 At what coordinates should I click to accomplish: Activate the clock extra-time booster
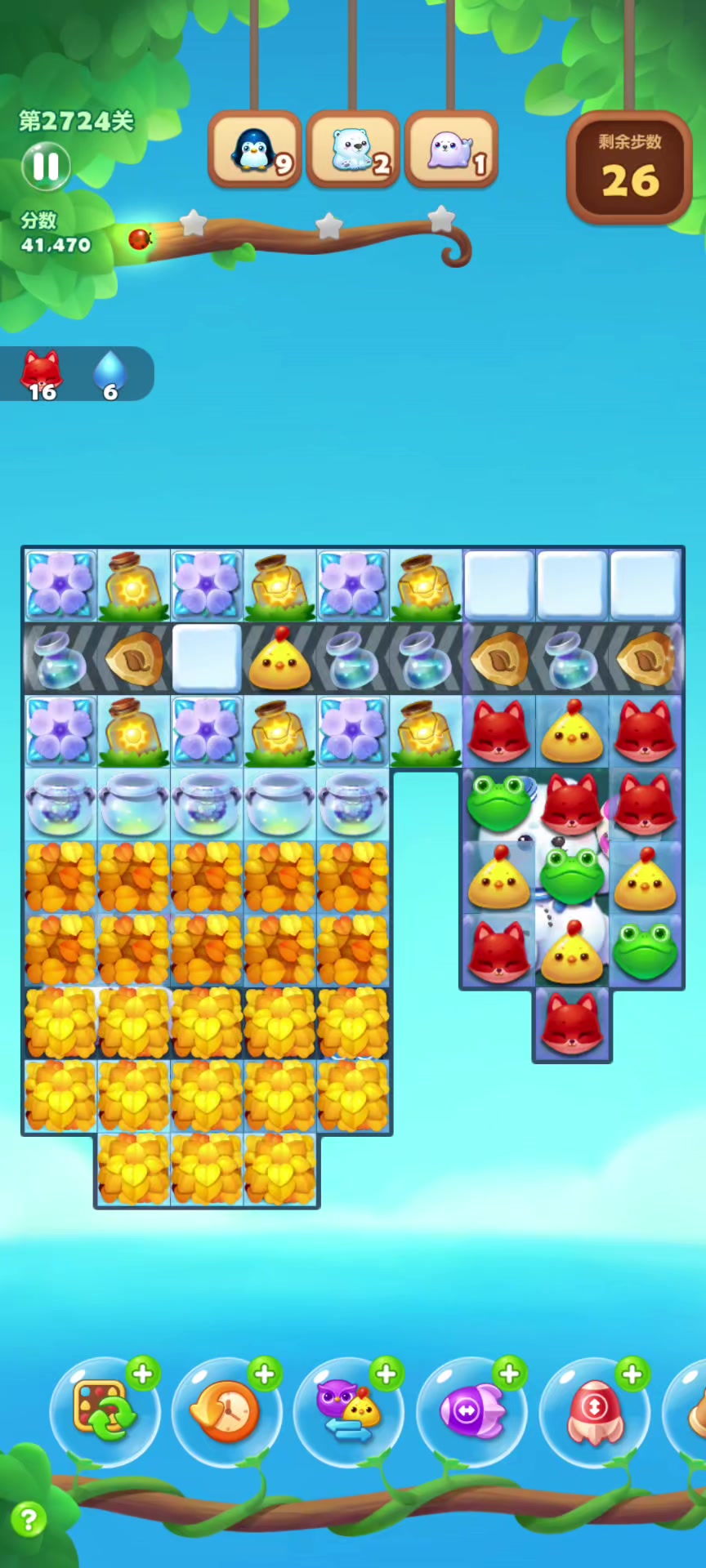pyautogui.click(x=226, y=1411)
